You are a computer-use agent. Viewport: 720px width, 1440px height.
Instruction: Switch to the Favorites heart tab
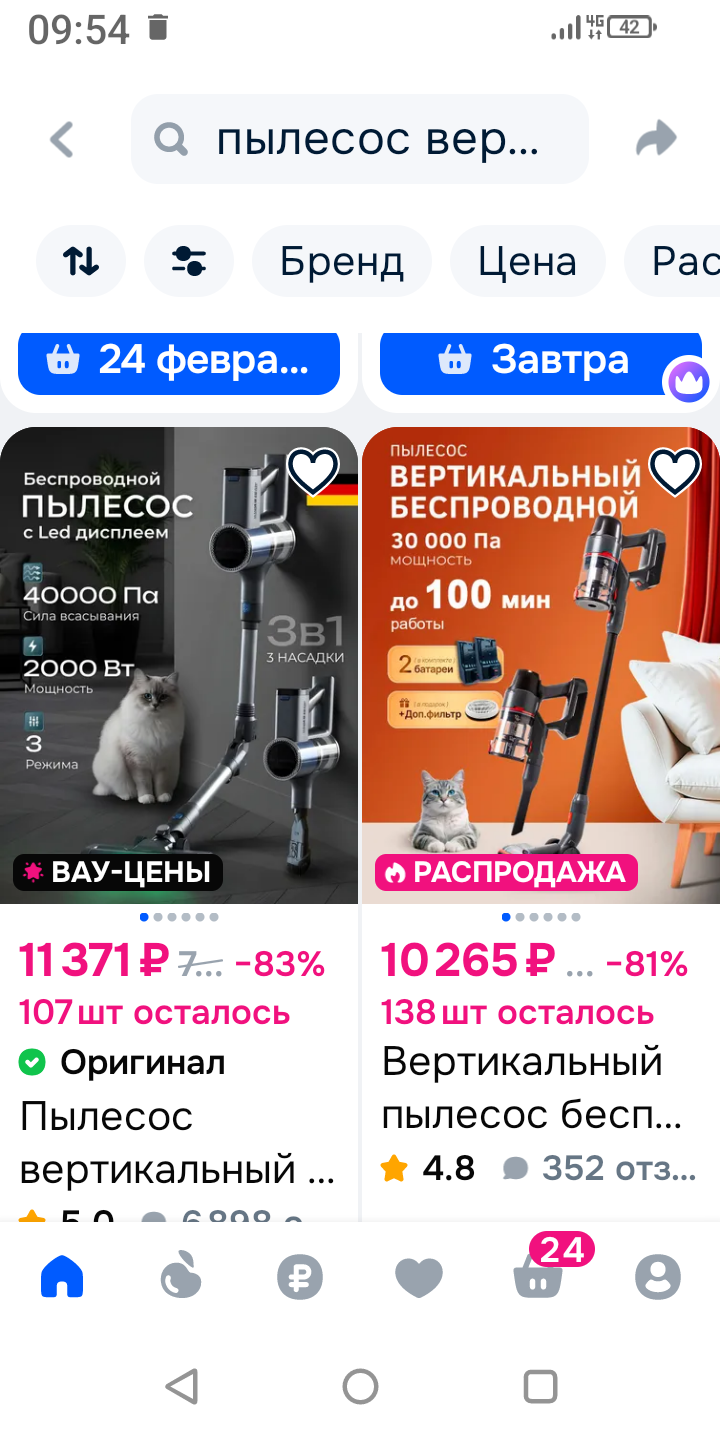pyautogui.click(x=419, y=1277)
